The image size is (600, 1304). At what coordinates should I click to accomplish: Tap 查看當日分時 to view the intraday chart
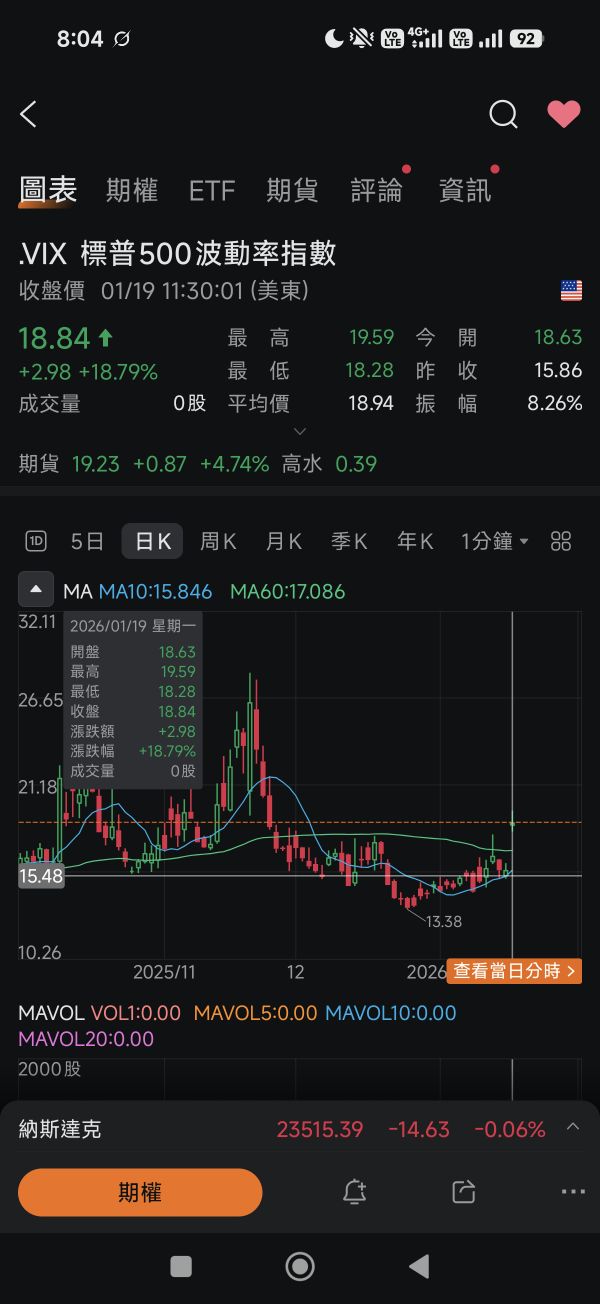tap(514, 971)
